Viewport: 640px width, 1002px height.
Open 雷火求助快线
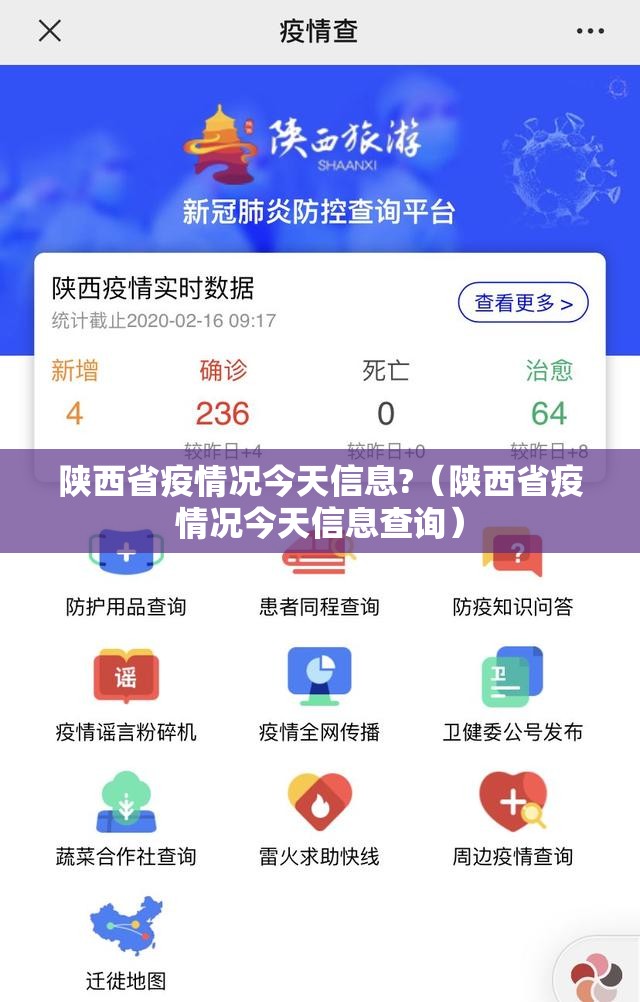(x=319, y=818)
